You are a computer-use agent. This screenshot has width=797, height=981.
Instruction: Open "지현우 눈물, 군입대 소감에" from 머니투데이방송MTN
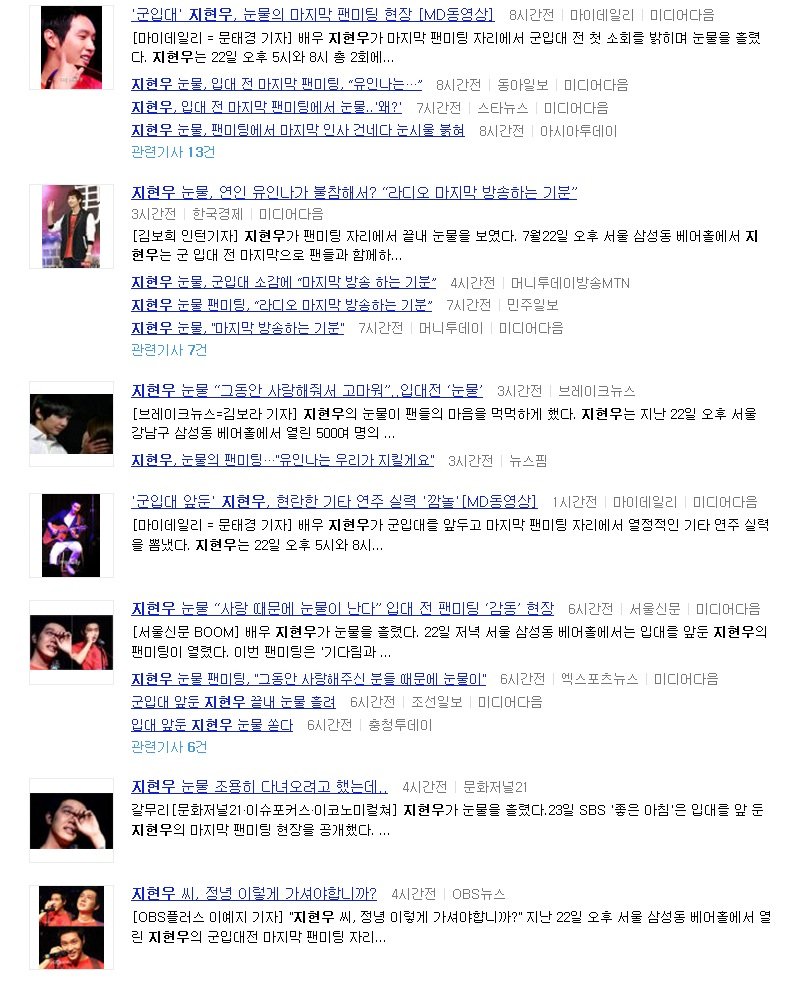283,283
